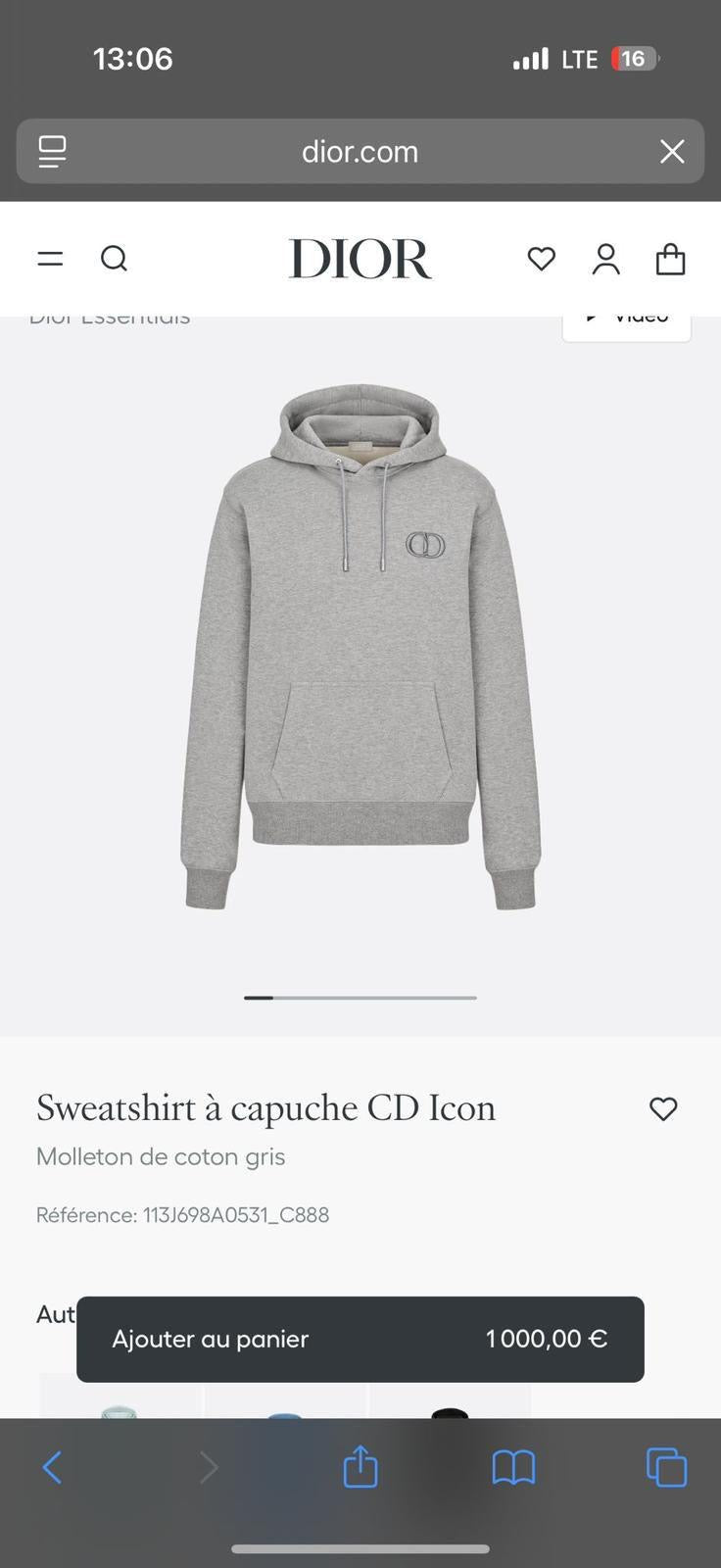Select the DIOR logo to go home
721x1568 pixels.
pos(360,258)
